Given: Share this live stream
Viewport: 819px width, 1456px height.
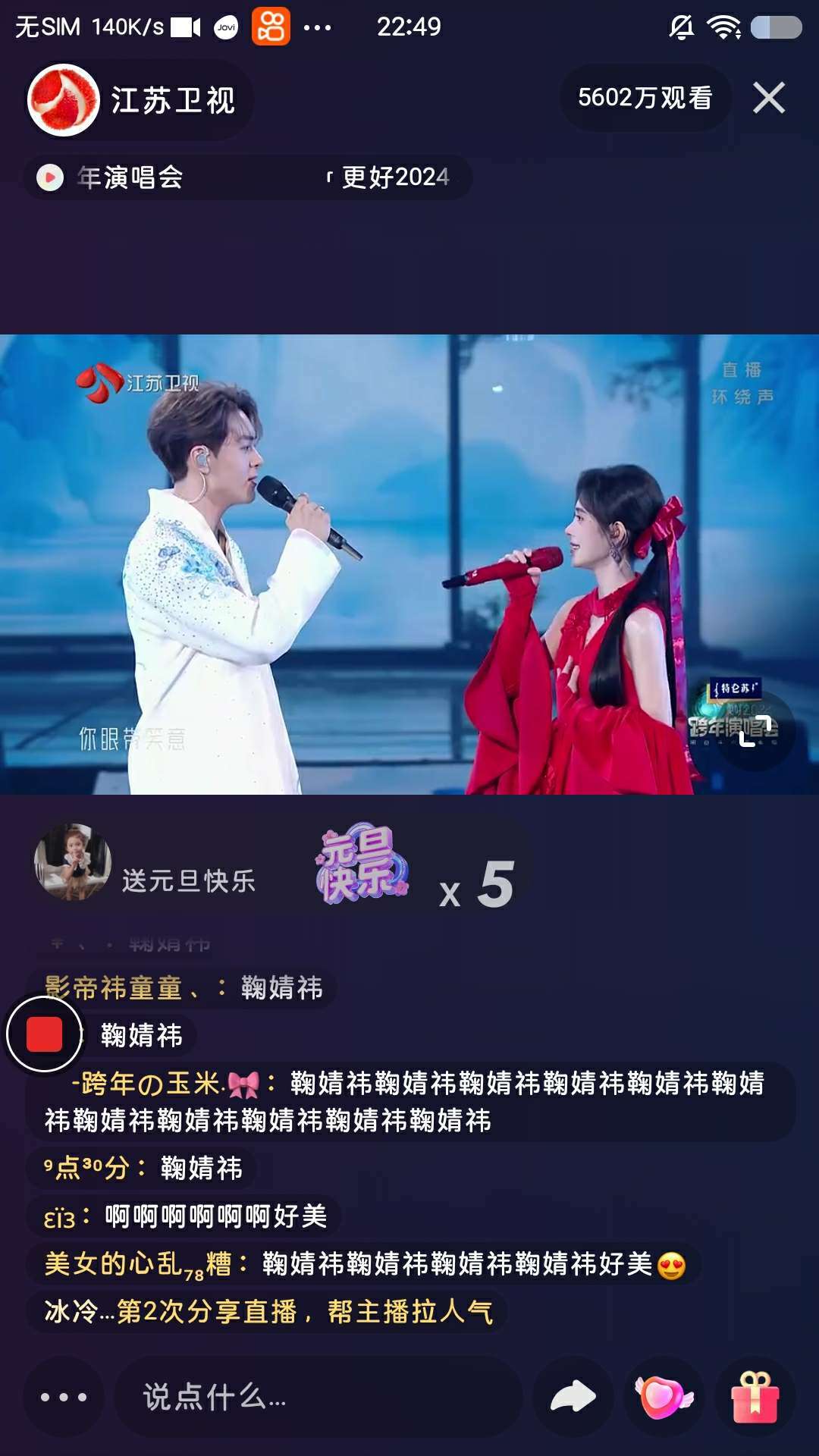Looking at the screenshot, I should click(573, 1397).
